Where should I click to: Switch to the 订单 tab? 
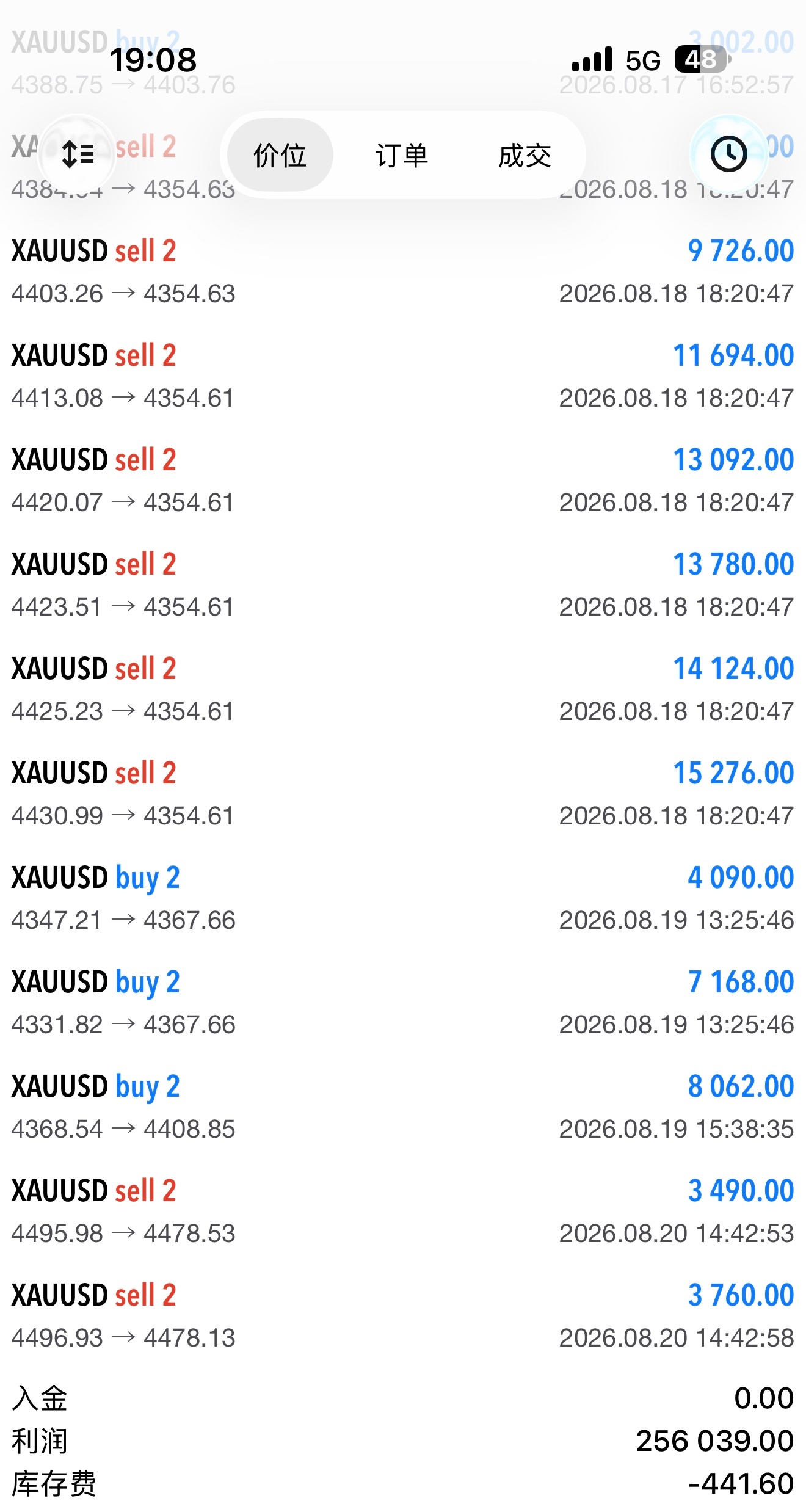(402, 155)
